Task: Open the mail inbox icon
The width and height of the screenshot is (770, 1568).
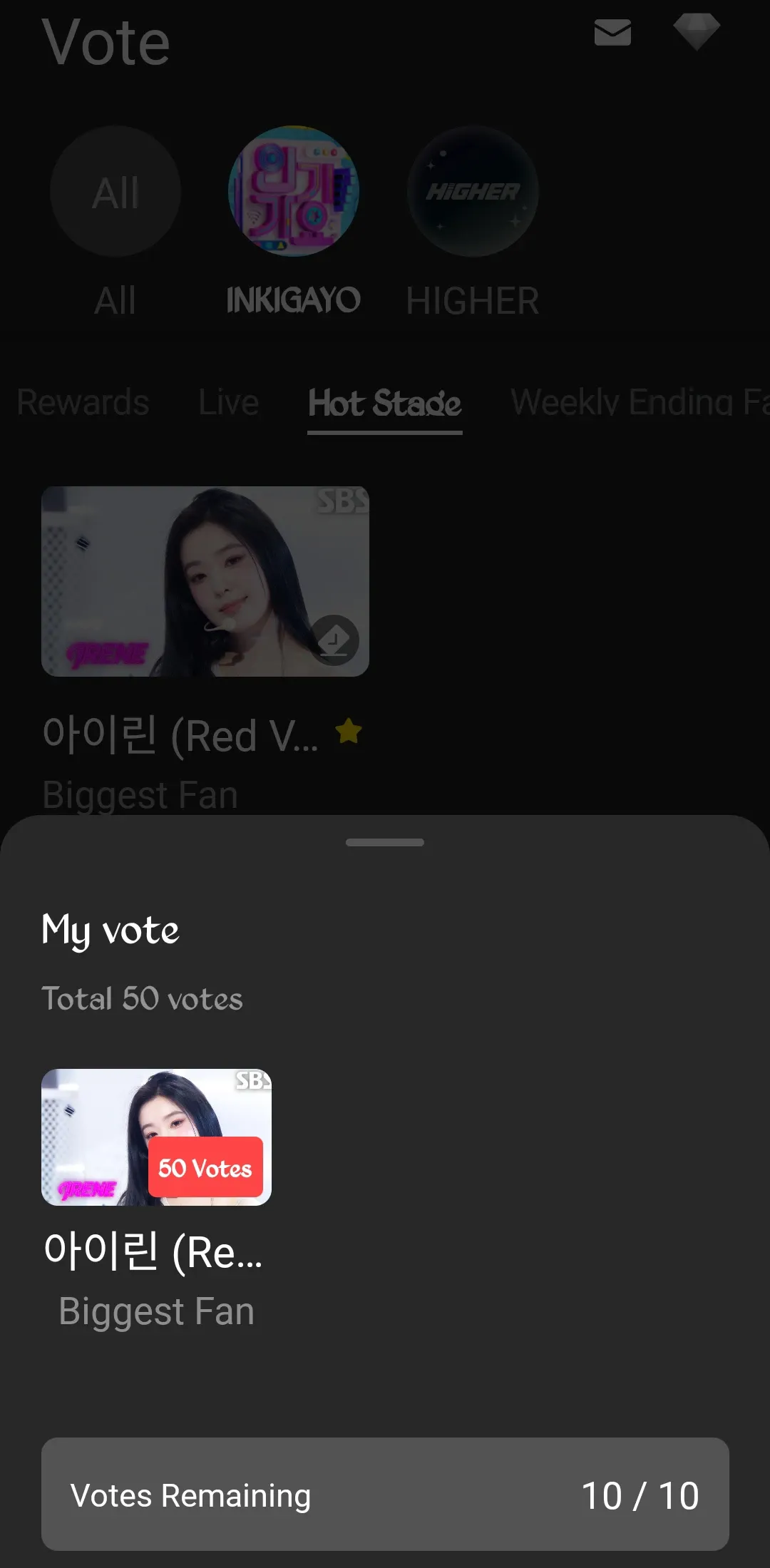Action: (612, 33)
